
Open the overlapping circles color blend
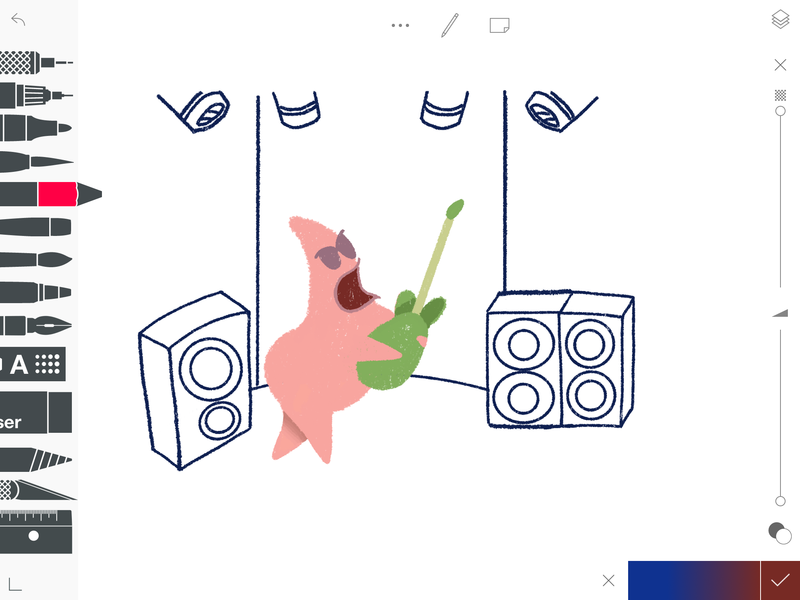tap(780, 533)
